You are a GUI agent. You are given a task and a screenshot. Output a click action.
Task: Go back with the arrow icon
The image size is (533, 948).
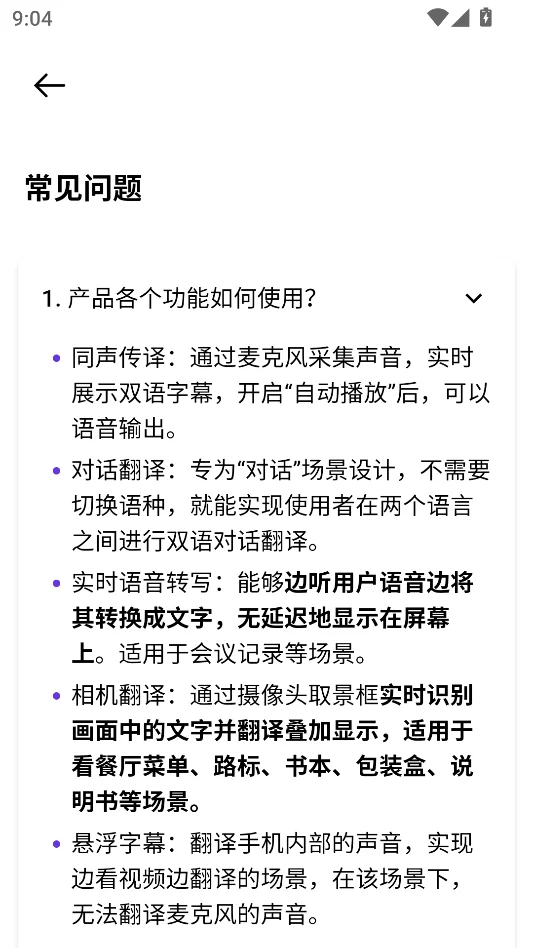pyautogui.click(x=50, y=86)
